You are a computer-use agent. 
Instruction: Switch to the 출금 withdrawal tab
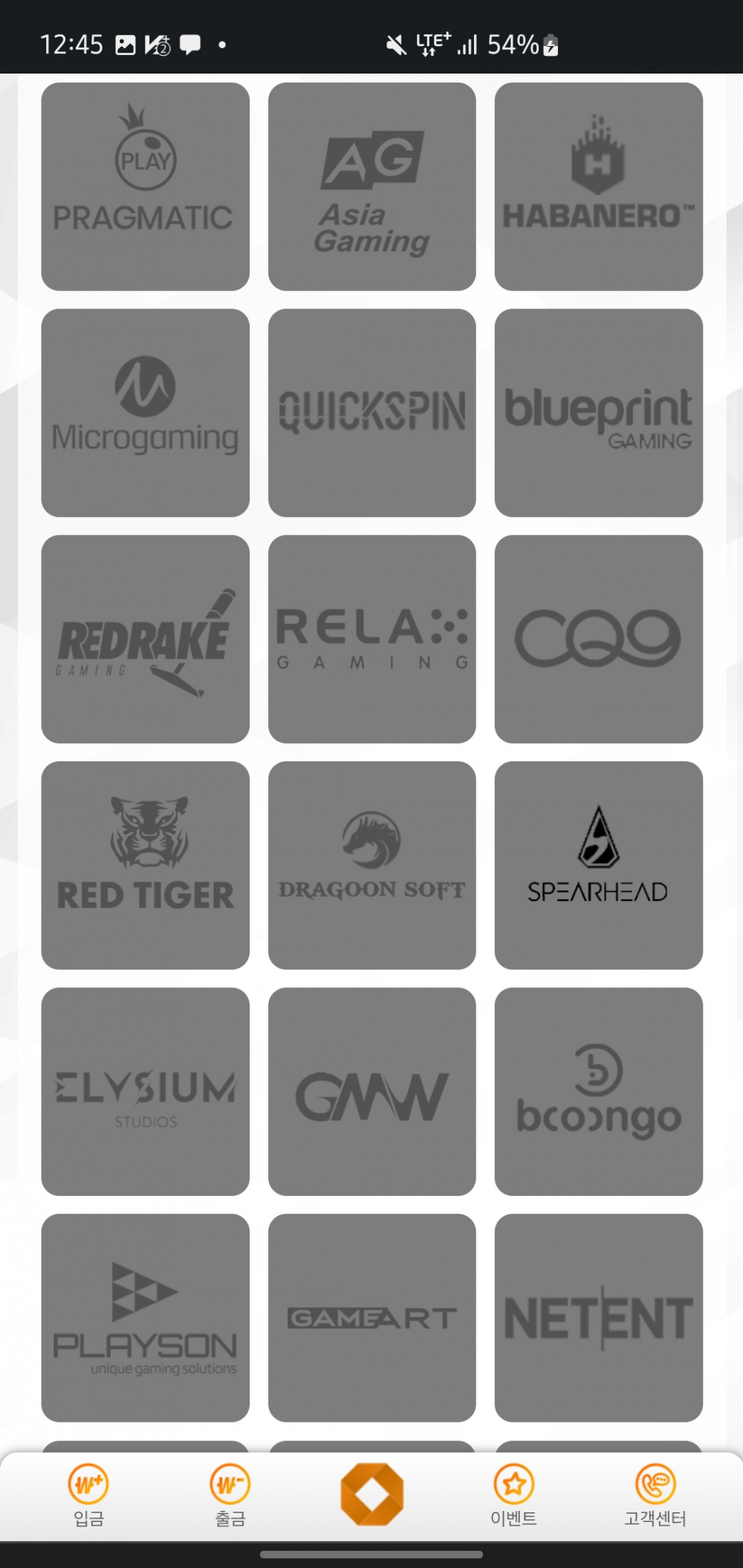click(230, 1495)
